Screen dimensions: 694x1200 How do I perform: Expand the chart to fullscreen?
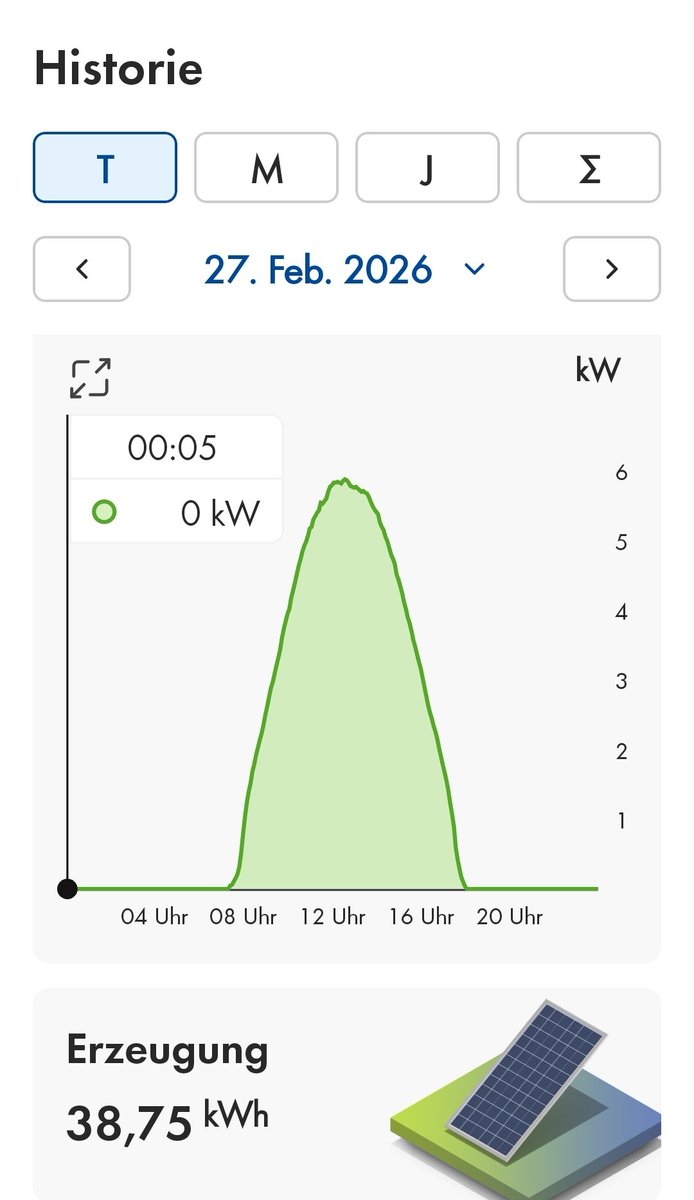[x=90, y=378]
